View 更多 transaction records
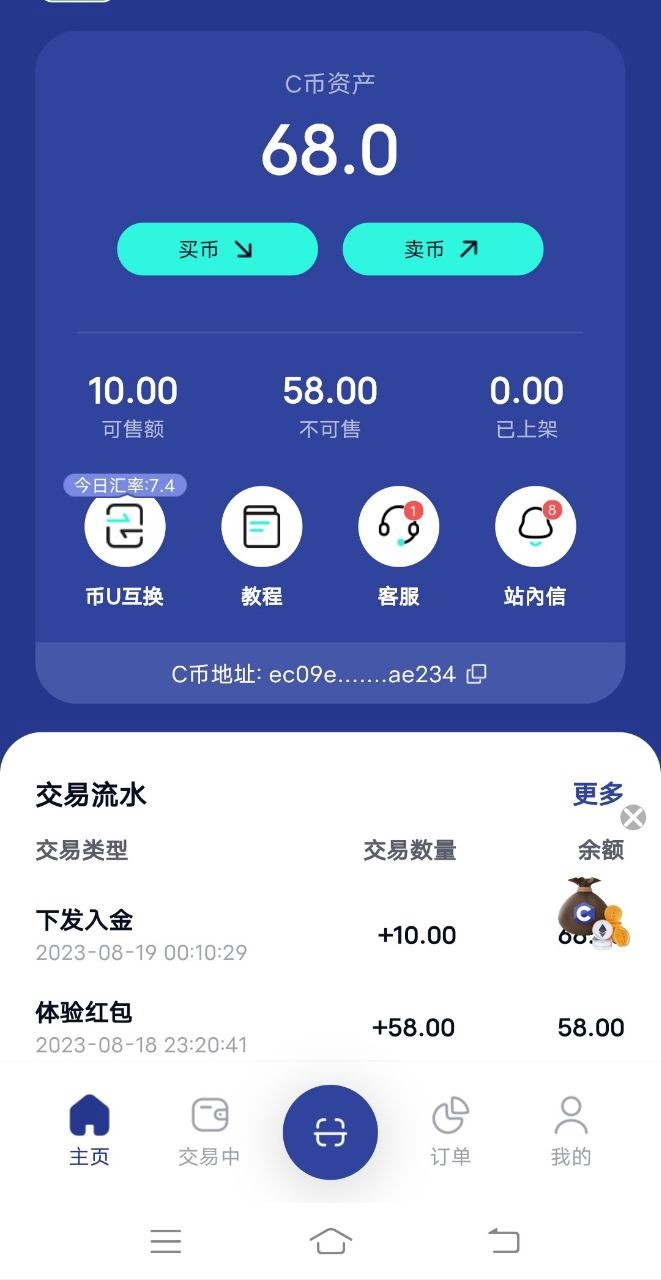The height and width of the screenshot is (1280, 661). [x=598, y=794]
